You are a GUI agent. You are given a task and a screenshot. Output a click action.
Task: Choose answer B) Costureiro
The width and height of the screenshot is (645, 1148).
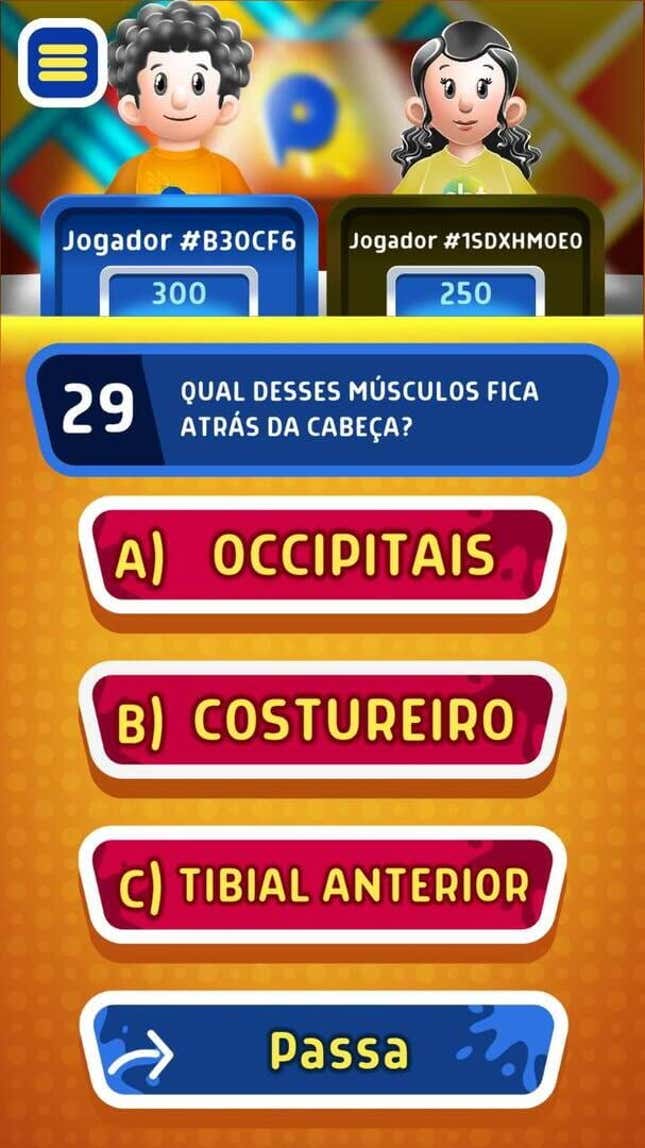click(x=322, y=720)
